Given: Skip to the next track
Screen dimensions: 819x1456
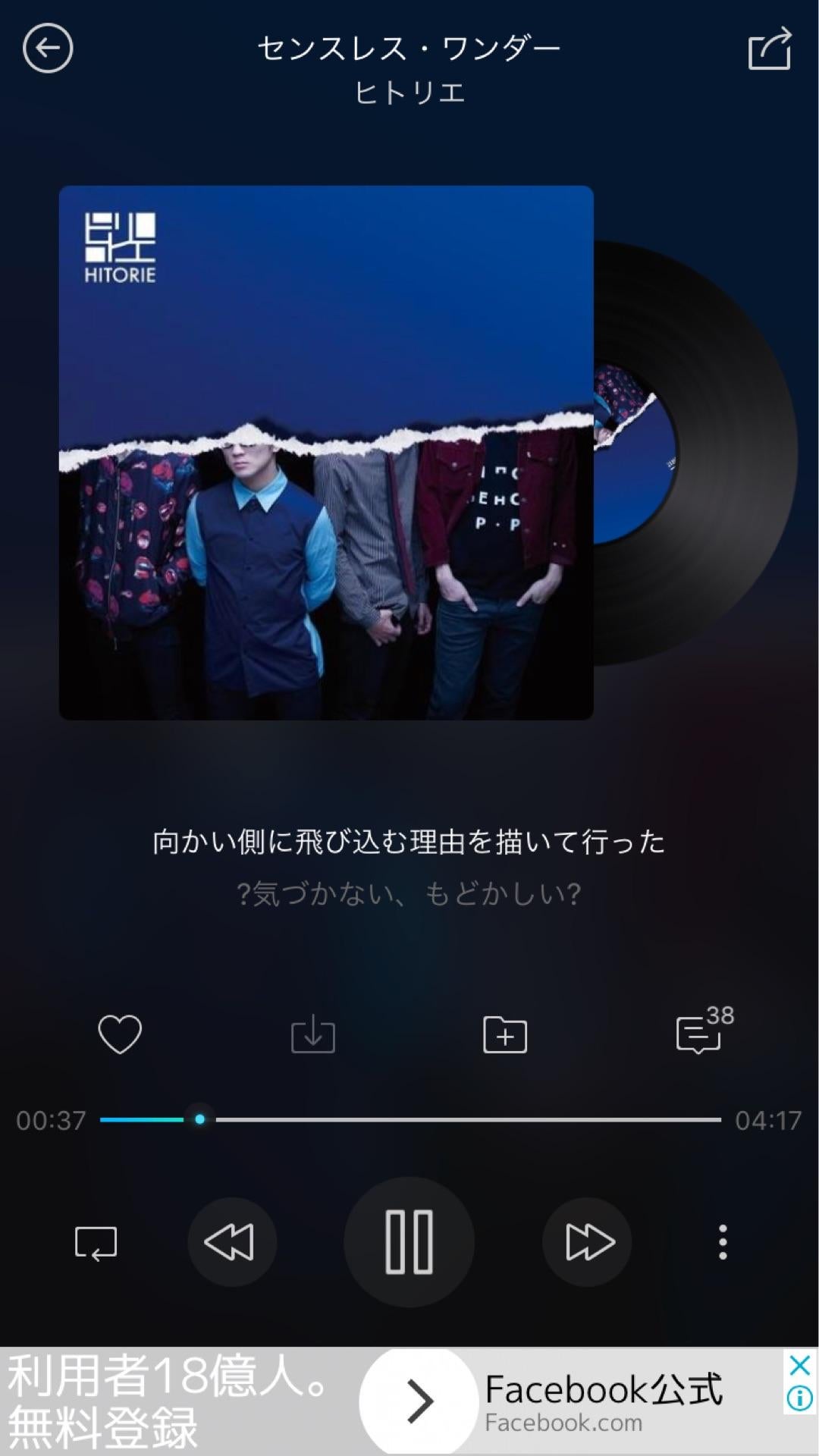Looking at the screenshot, I should tap(586, 1241).
